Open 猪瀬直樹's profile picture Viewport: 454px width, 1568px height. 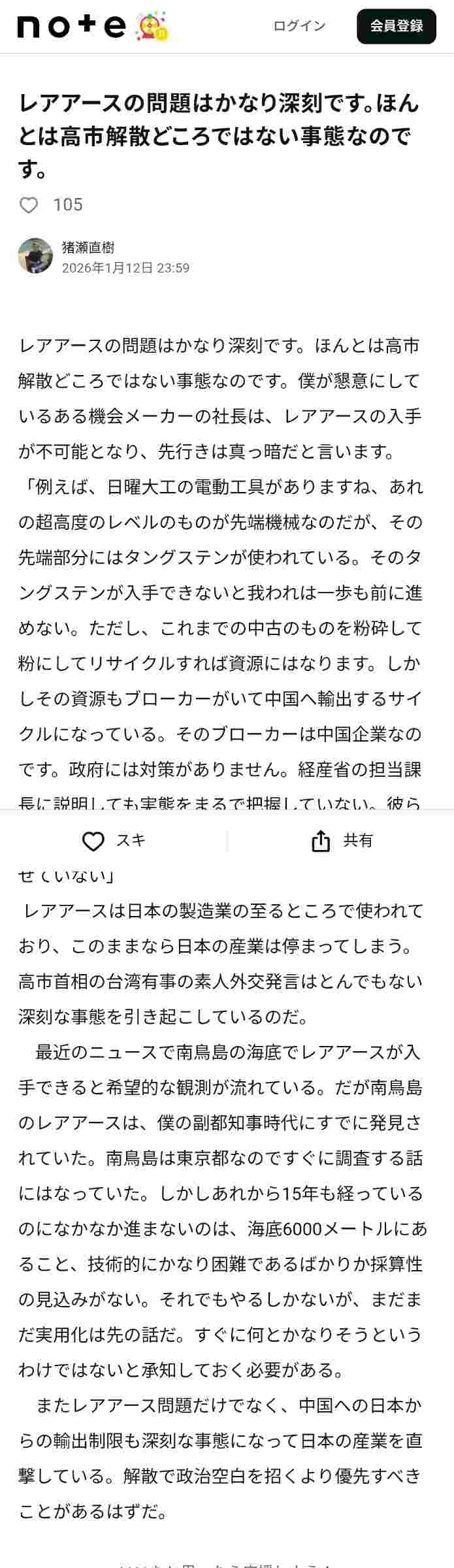click(x=35, y=255)
